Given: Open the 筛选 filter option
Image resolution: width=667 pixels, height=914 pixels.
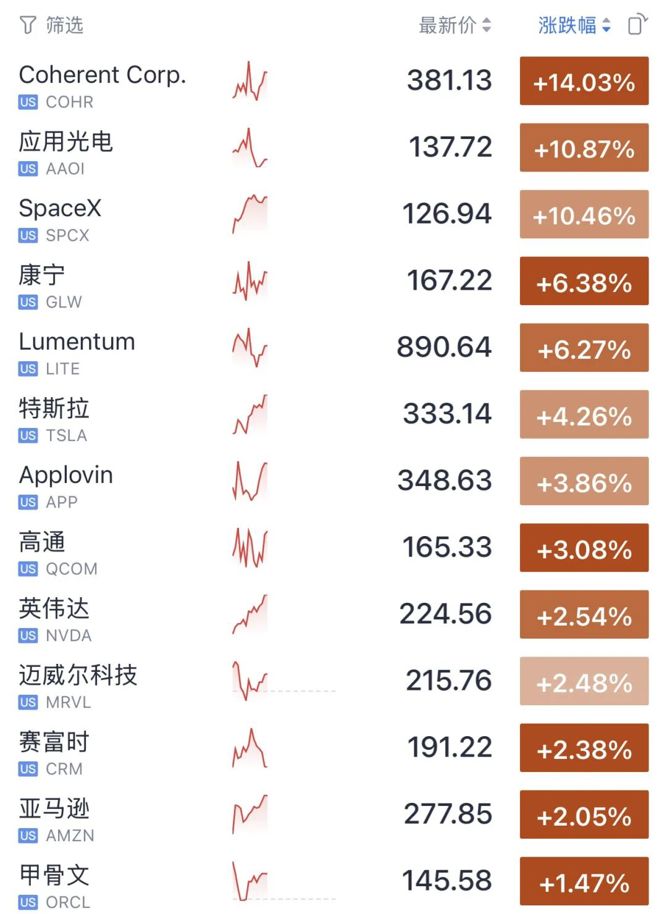Looking at the screenshot, I should tap(51, 25).
